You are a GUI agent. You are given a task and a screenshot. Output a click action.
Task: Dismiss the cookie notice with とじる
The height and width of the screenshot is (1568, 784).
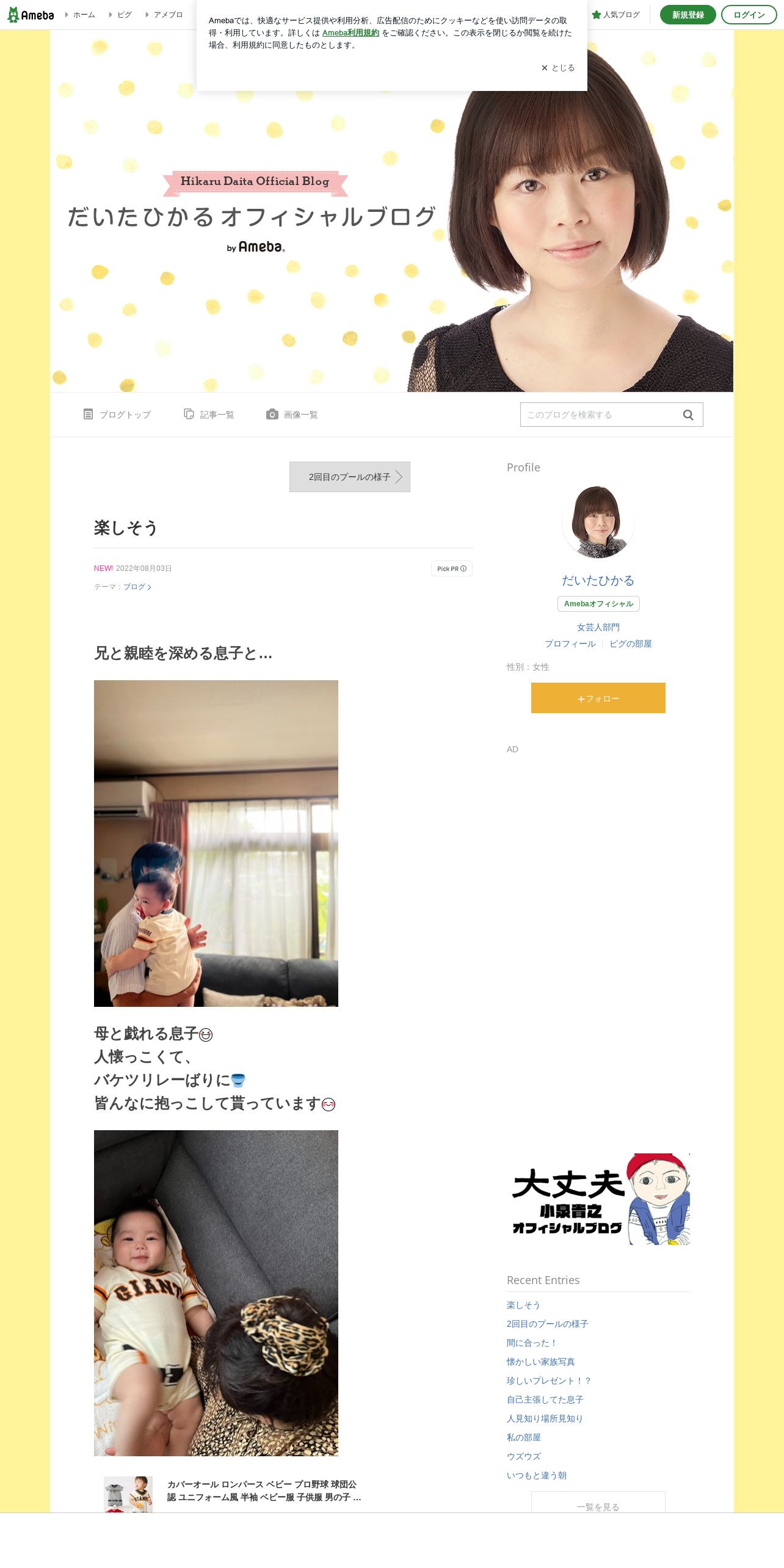pyautogui.click(x=557, y=68)
